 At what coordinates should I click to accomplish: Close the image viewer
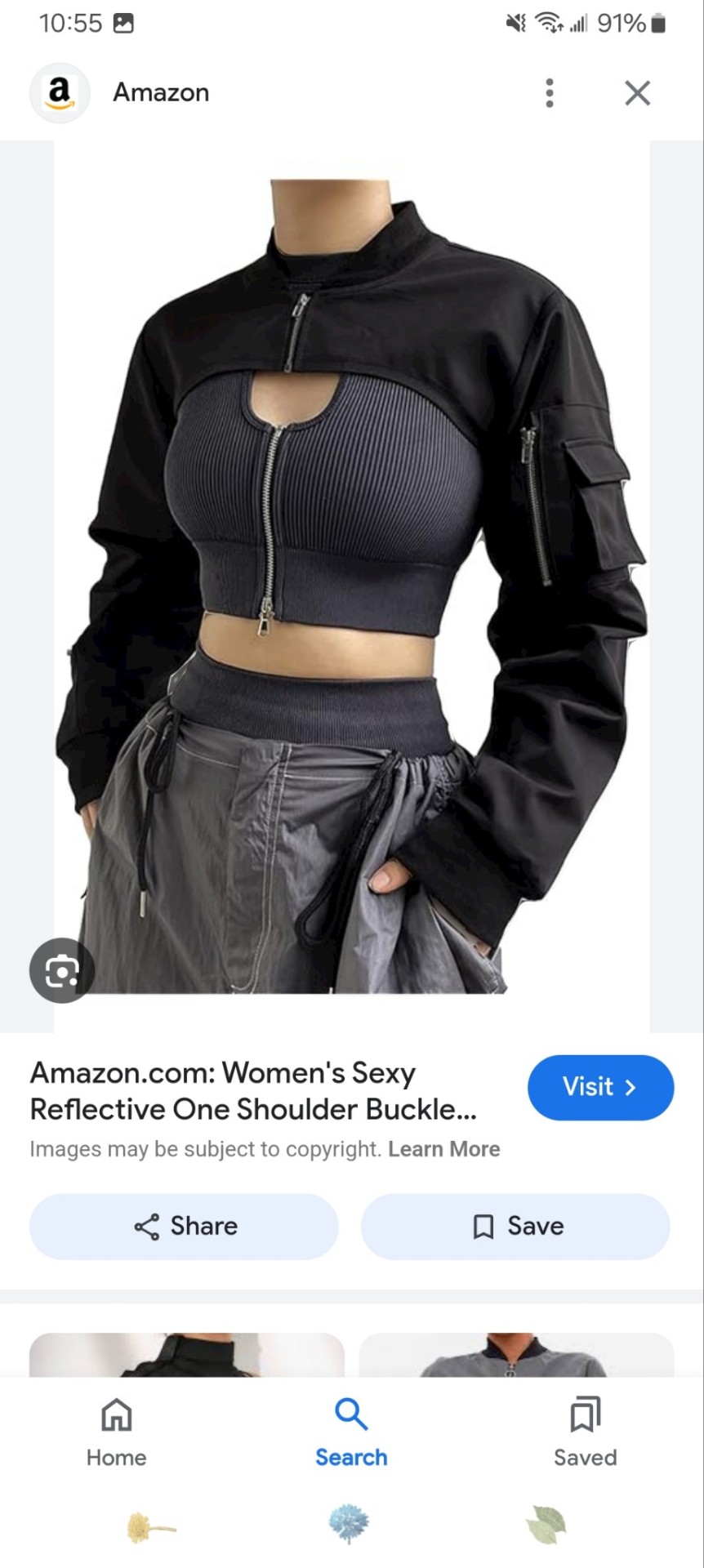pos(637,93)
